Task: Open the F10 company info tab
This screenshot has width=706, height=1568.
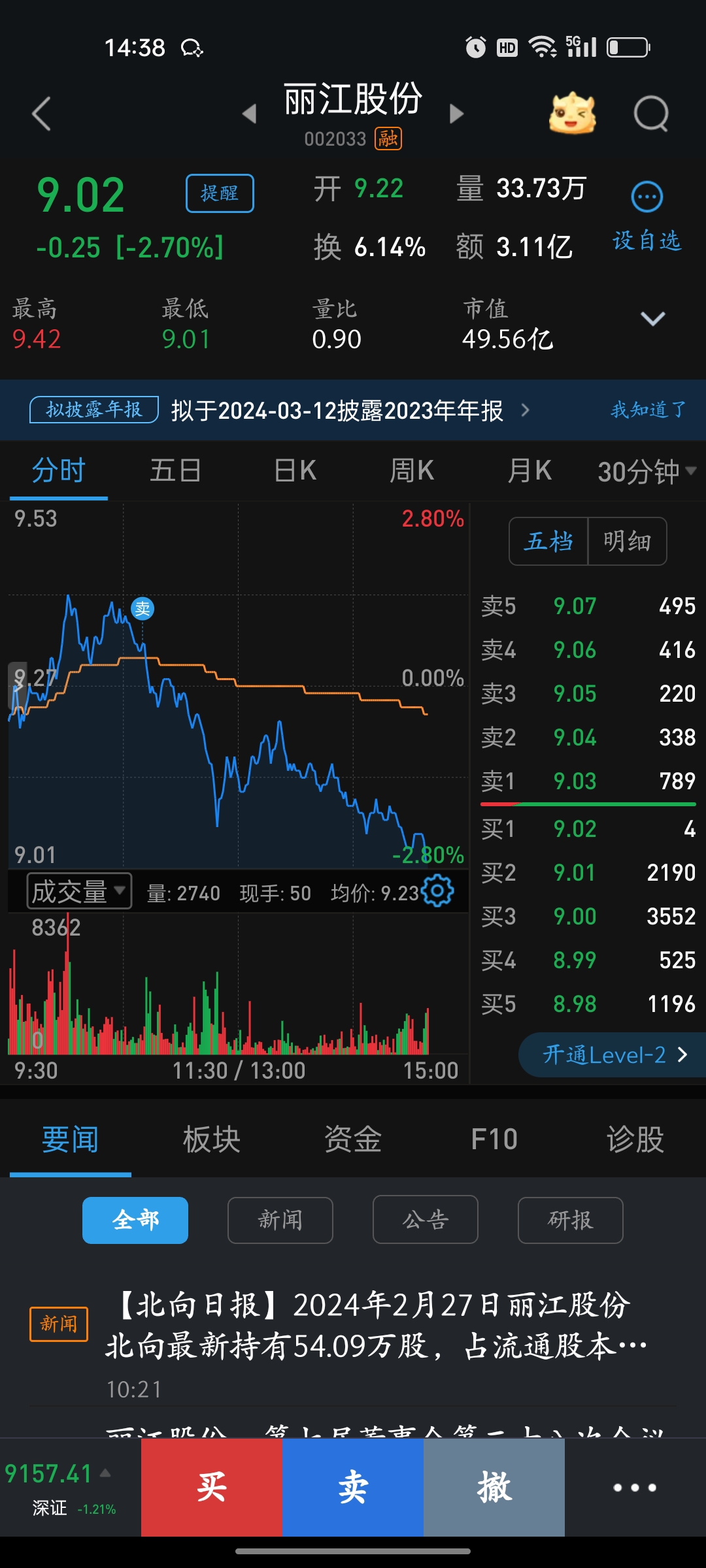Action: 495,1137
